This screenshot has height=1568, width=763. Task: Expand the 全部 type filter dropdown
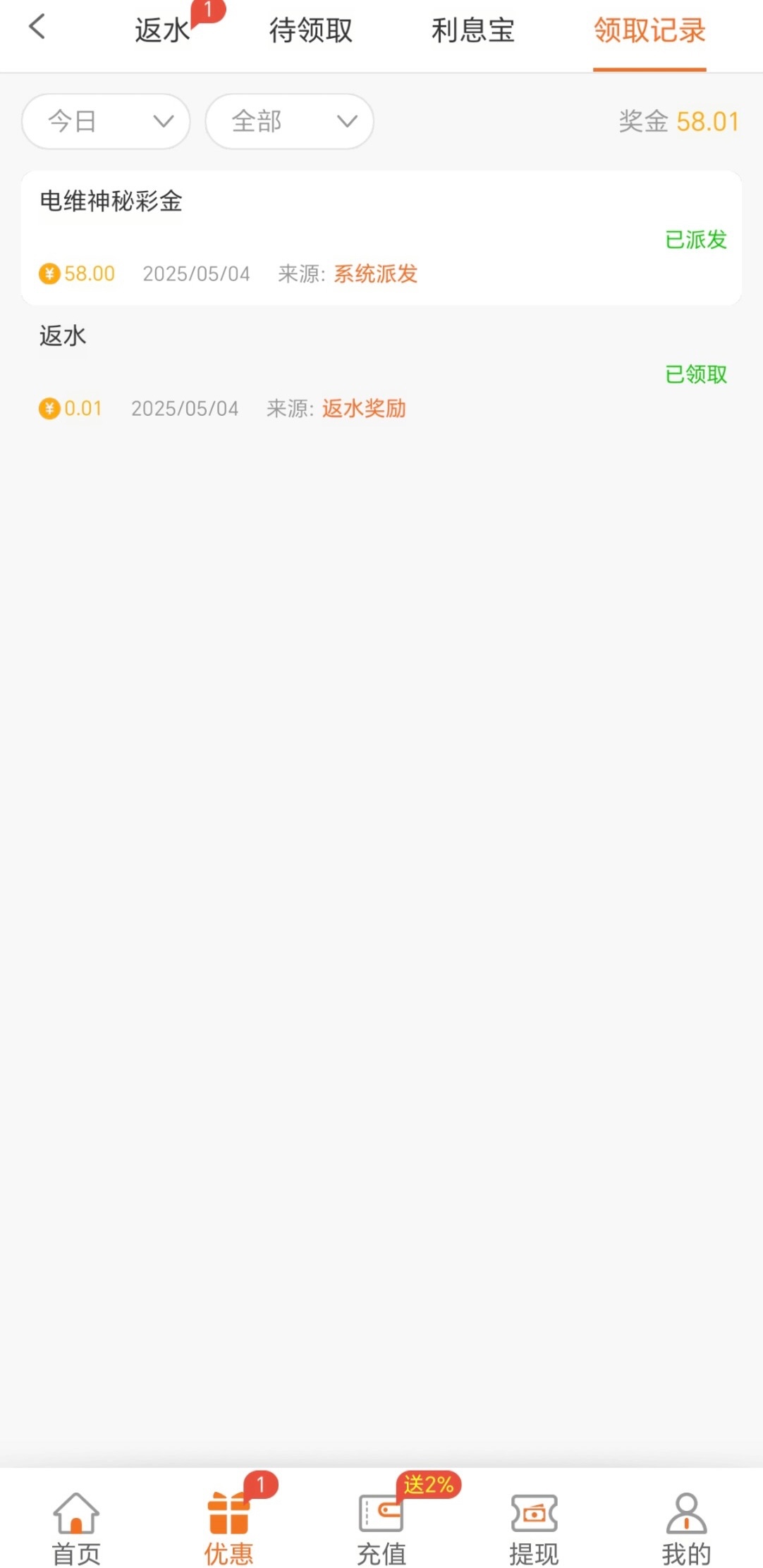coord(289,121)
